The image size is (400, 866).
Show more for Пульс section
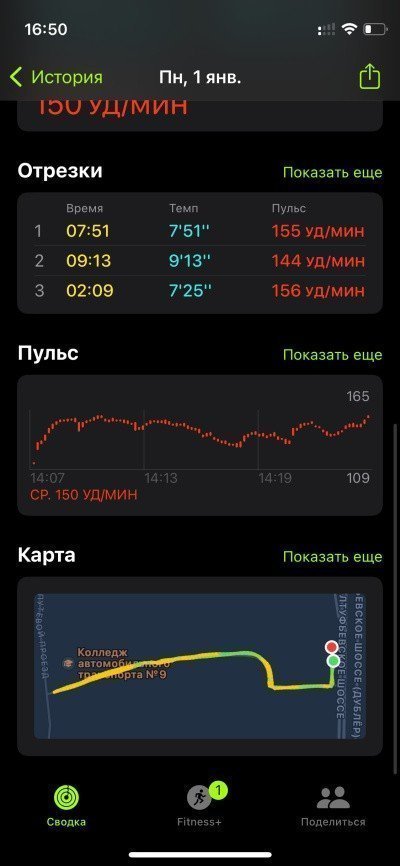coord(332,354)
